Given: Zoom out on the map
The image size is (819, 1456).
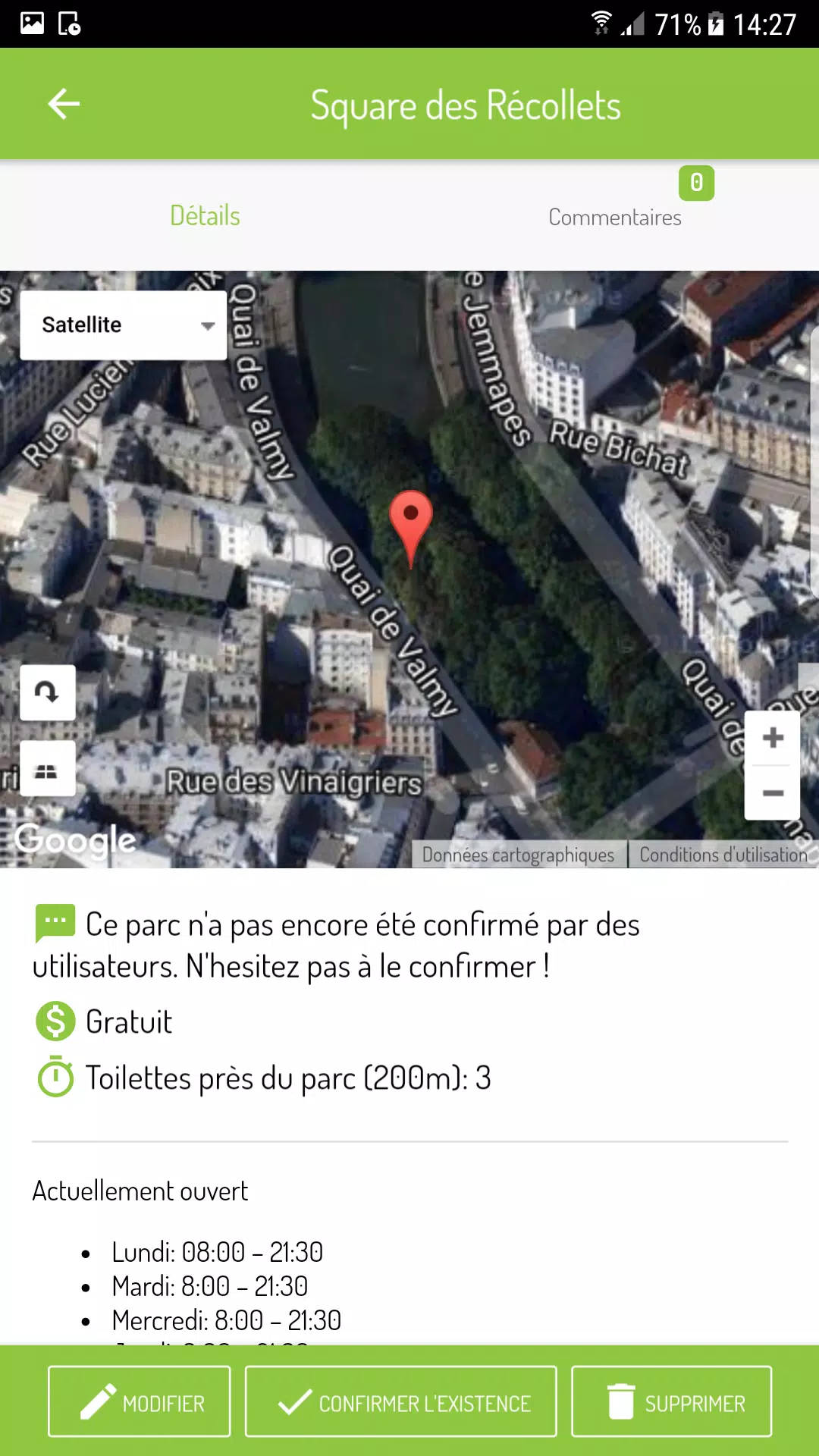Looking at the screenshot, I should coord(773,793).
